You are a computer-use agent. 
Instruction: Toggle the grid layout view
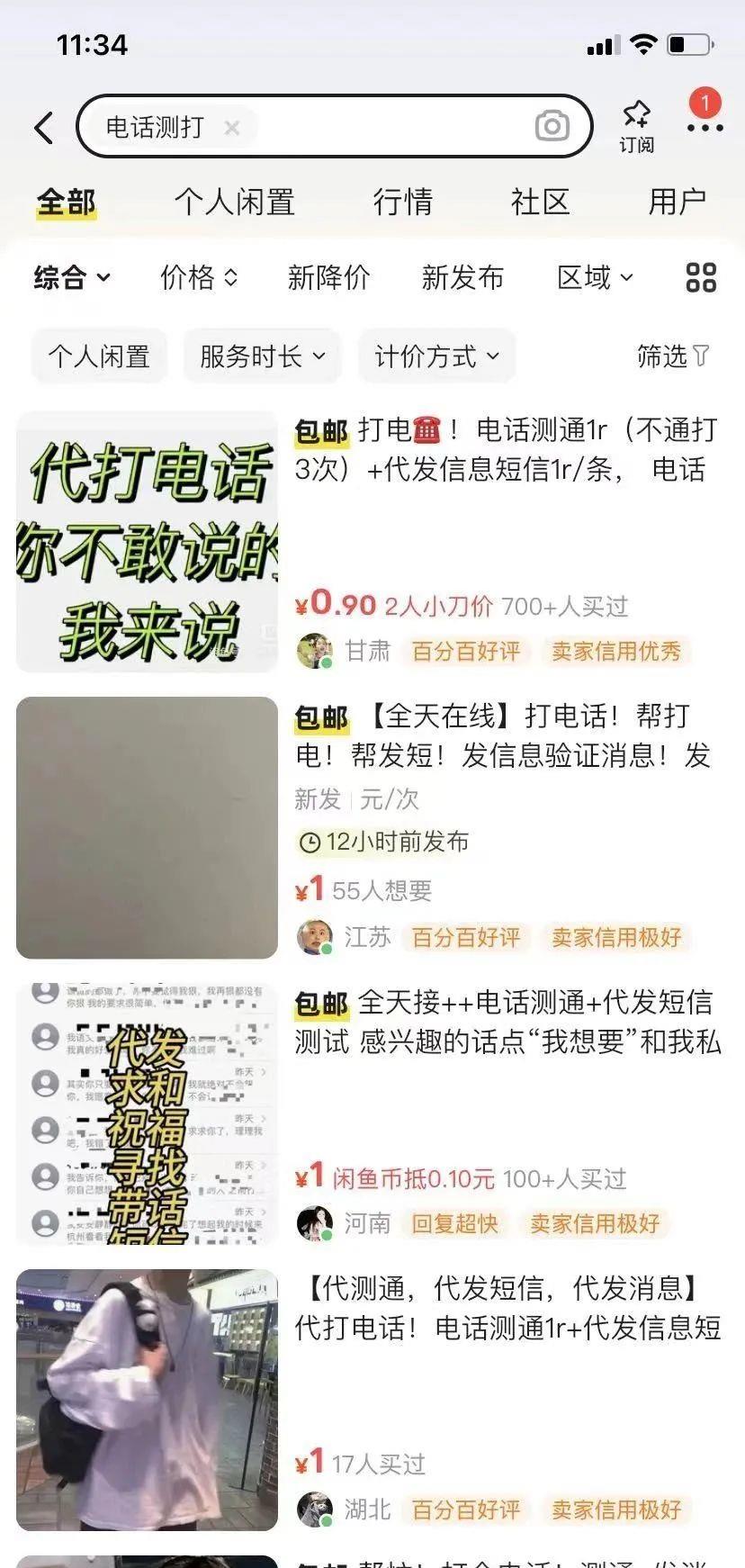701,277
